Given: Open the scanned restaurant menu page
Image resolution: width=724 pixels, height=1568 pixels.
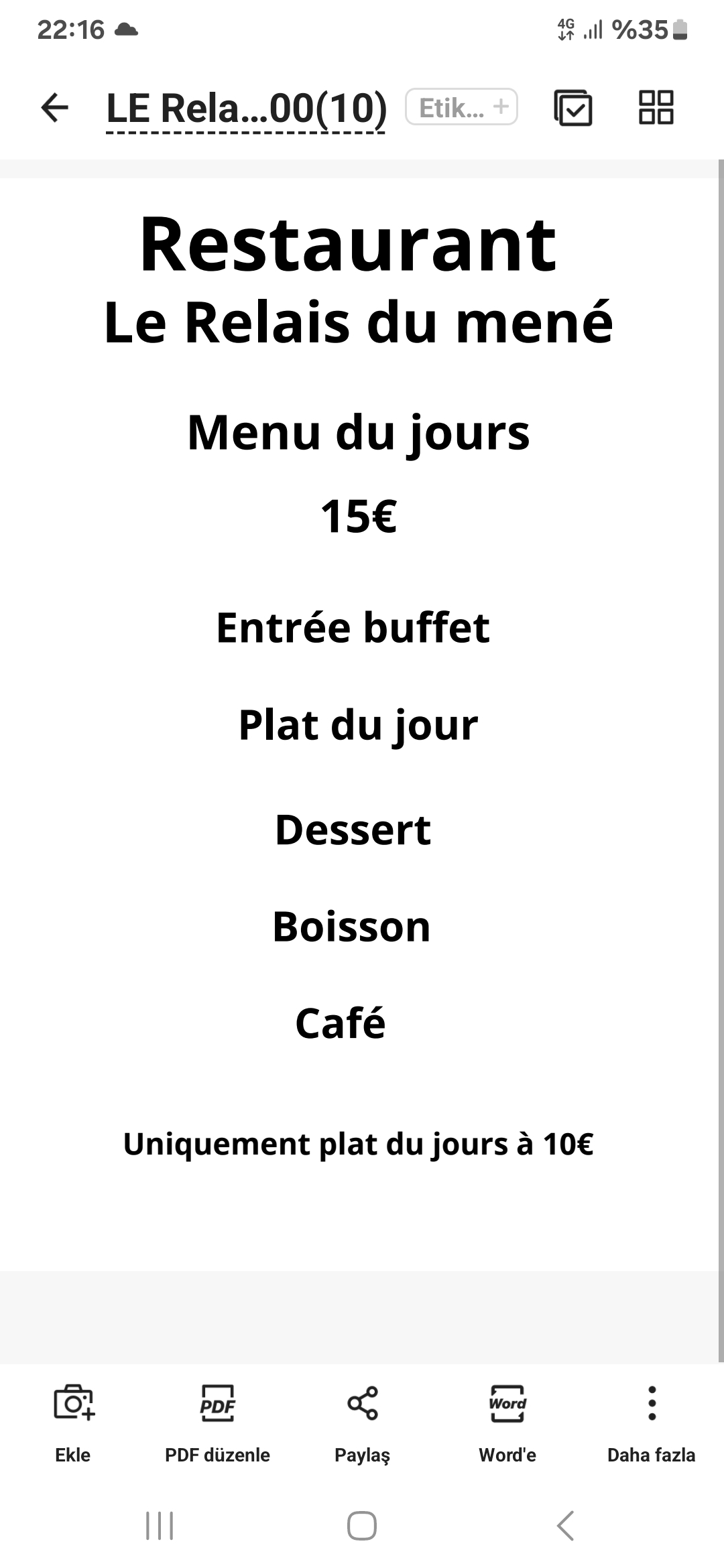Looking at the screenshot, I should coord(359,724).
